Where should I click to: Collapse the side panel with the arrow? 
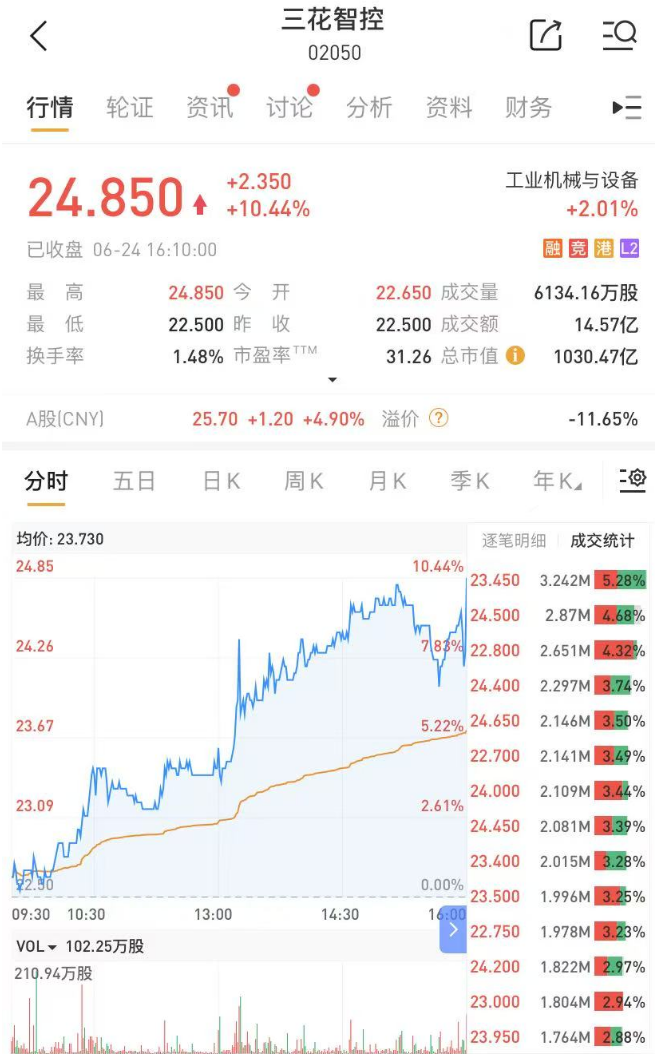[453, 930]
